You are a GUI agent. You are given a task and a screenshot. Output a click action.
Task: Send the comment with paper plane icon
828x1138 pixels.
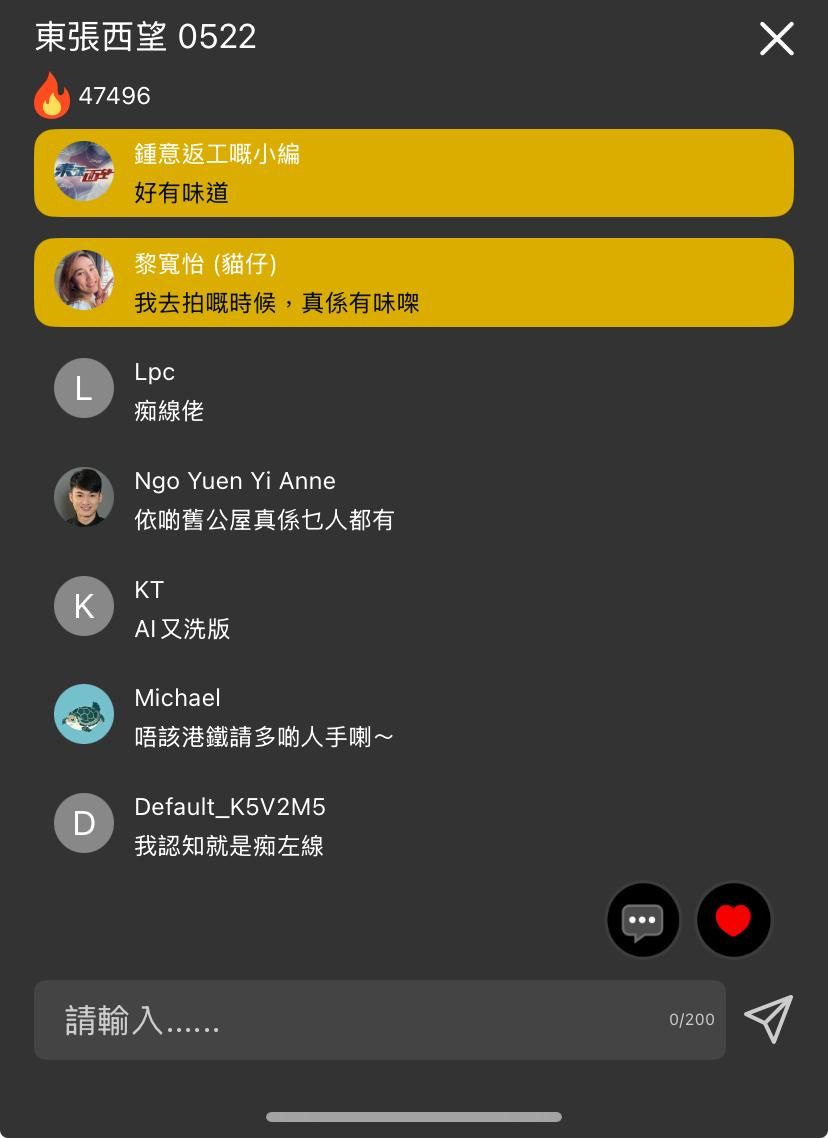click(768, 1019)
